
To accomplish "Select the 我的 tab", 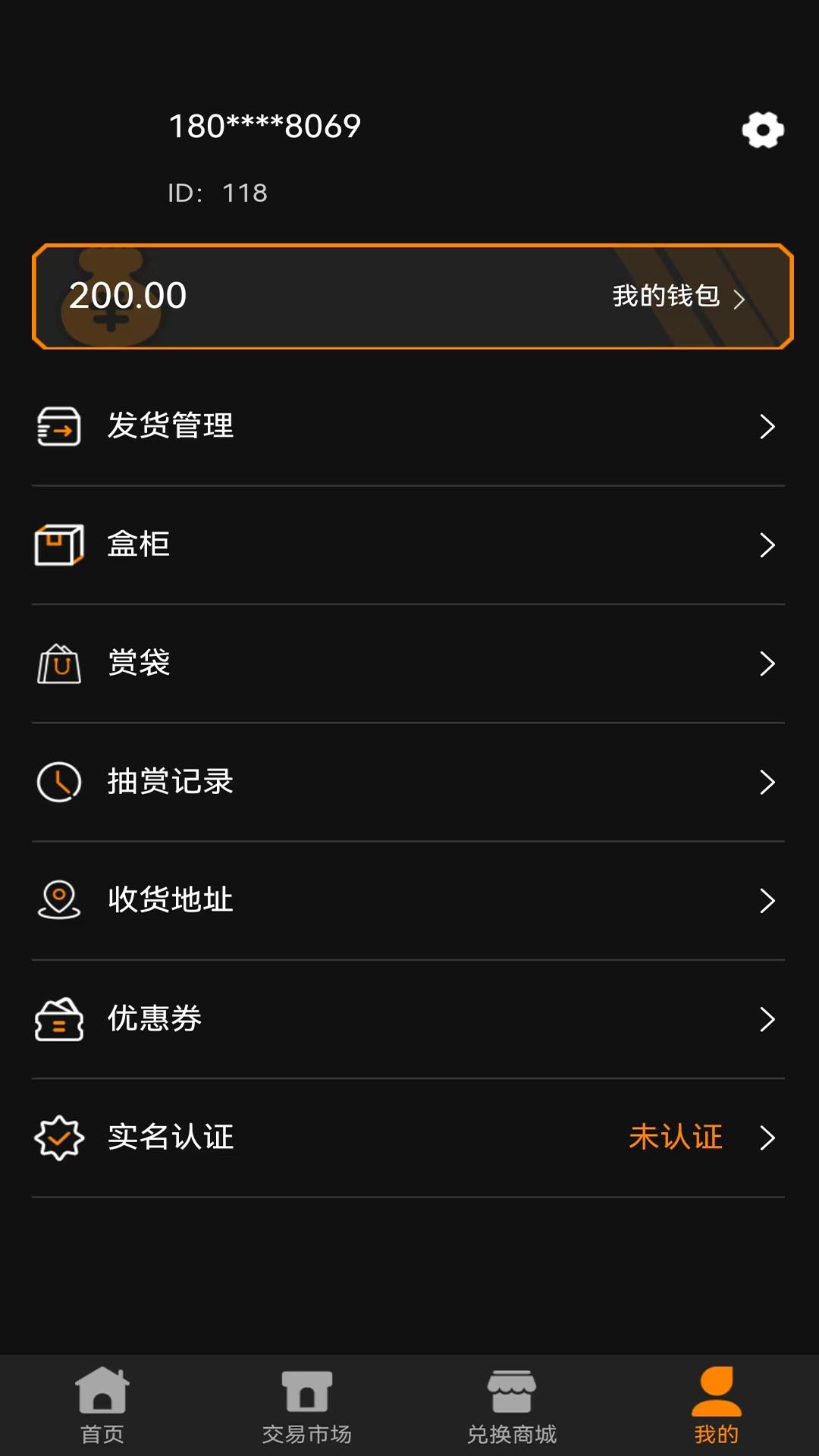I will point(717,1406).
